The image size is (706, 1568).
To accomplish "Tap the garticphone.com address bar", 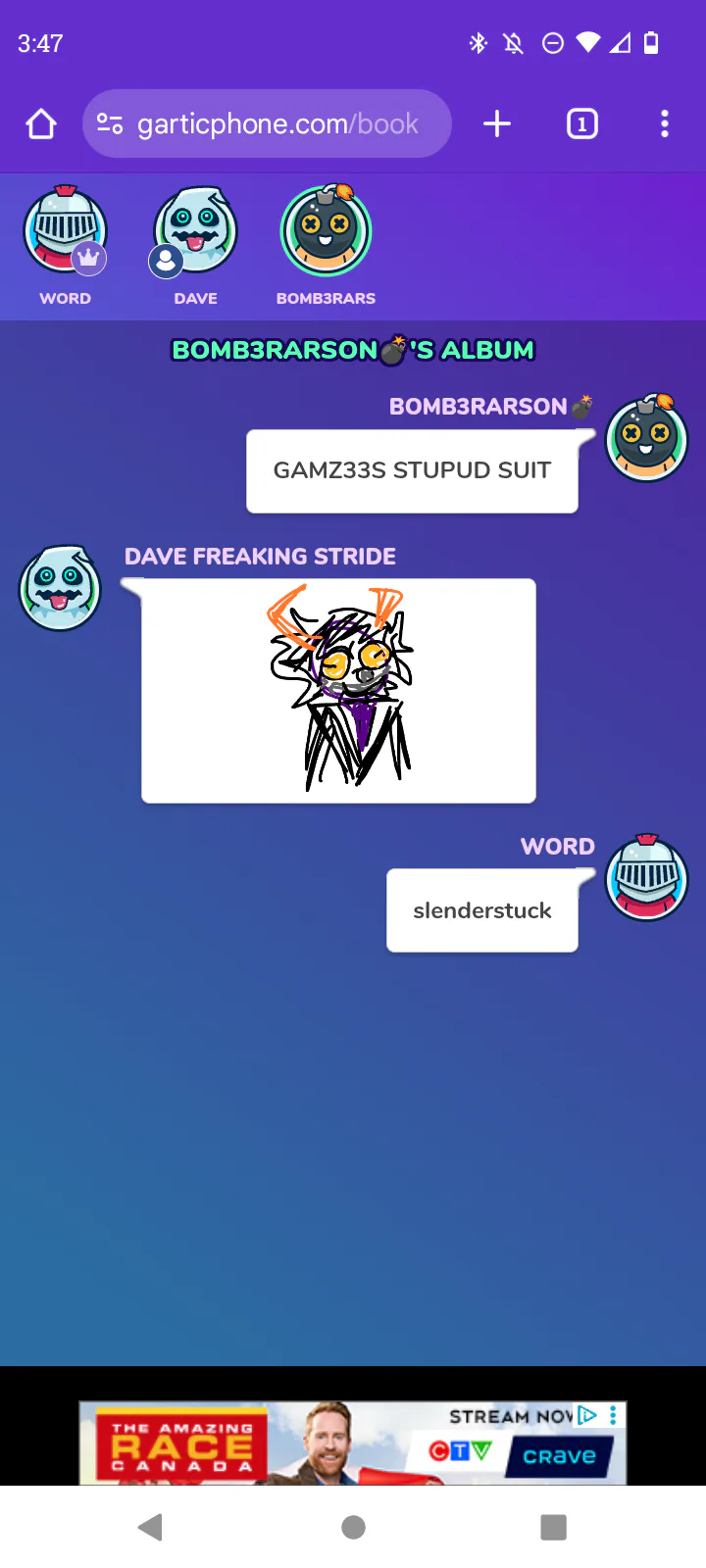I will [267, 123].
